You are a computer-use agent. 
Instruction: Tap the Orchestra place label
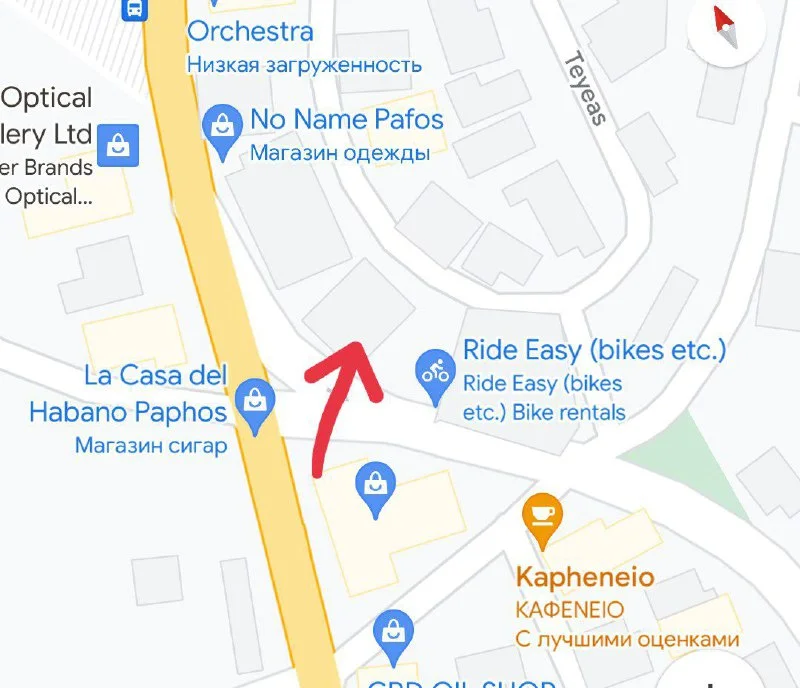click(250, 31)
